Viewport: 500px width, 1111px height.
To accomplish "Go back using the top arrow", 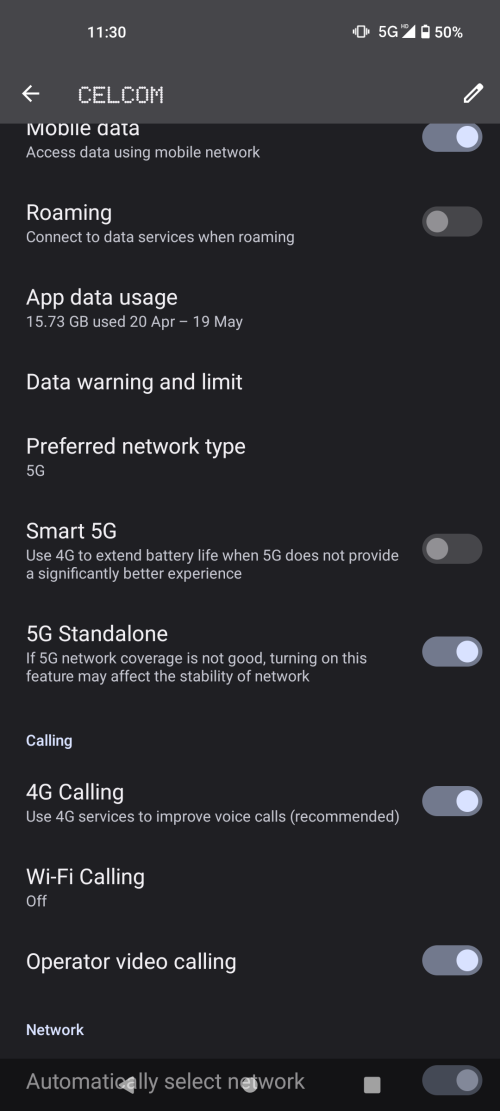I will (x=30, y=94).
